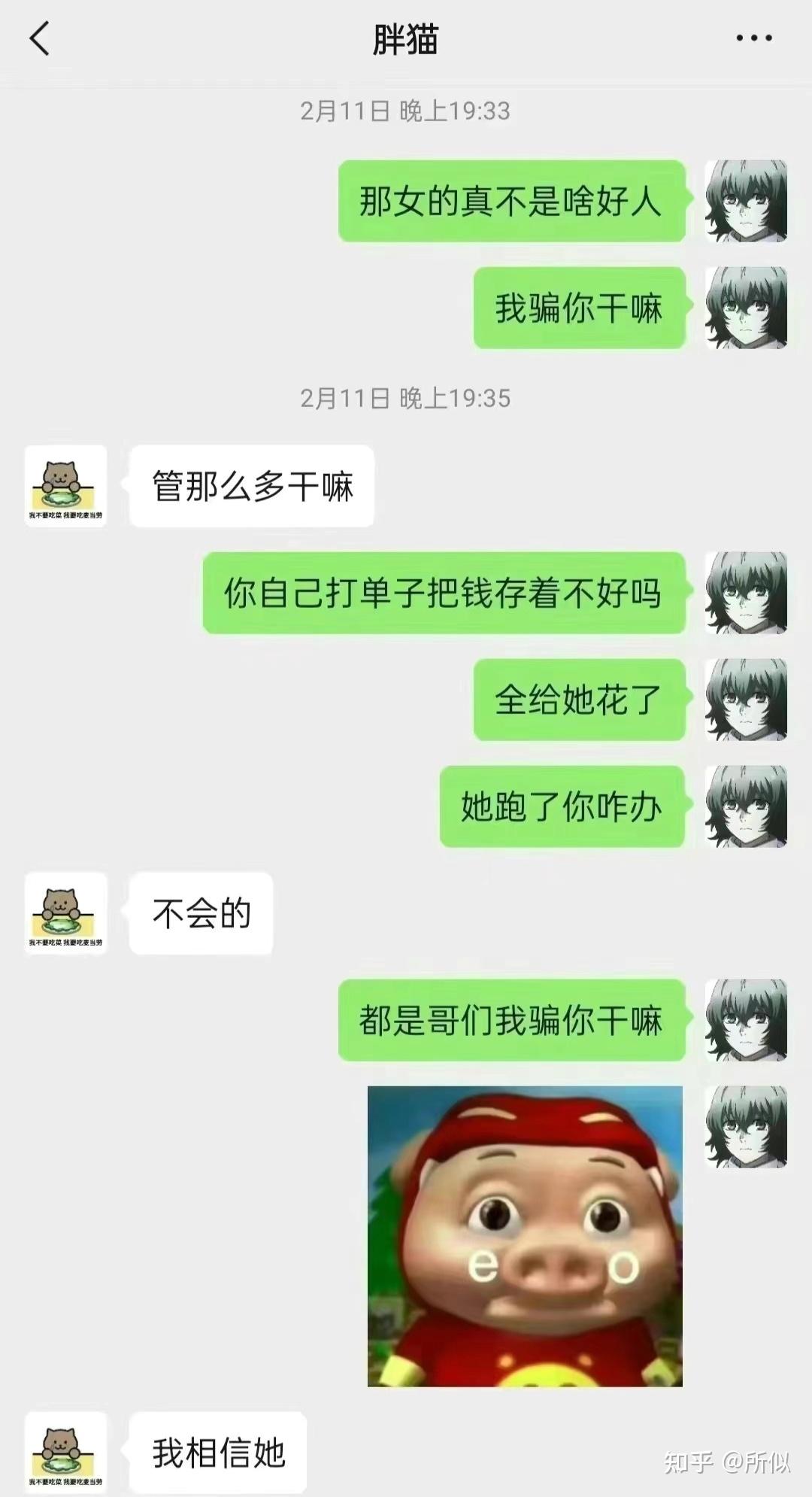Tap the cat avatar beside 管那么多干嘛

click(x=66, y=486)
